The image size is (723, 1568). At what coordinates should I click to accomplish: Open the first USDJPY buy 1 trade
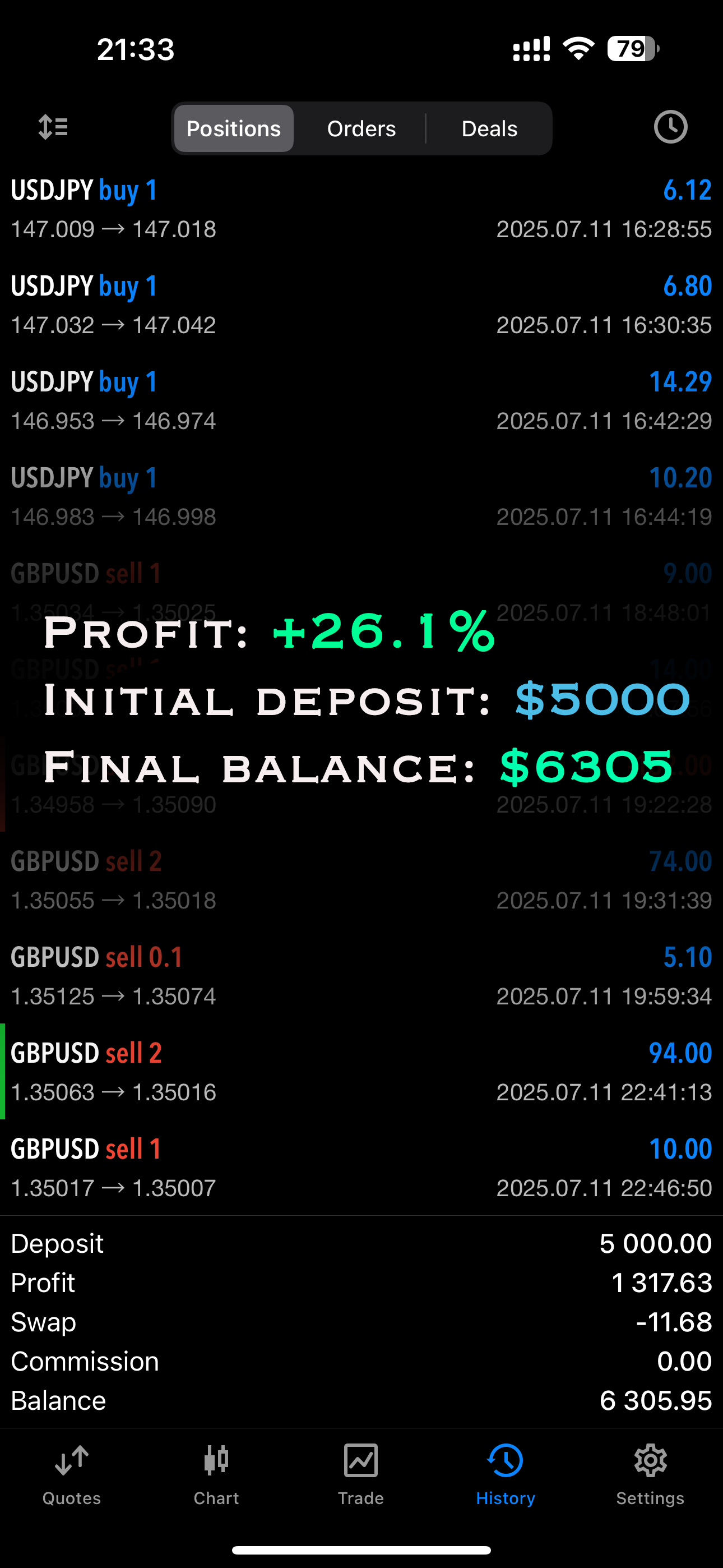[x=361, y=209]
